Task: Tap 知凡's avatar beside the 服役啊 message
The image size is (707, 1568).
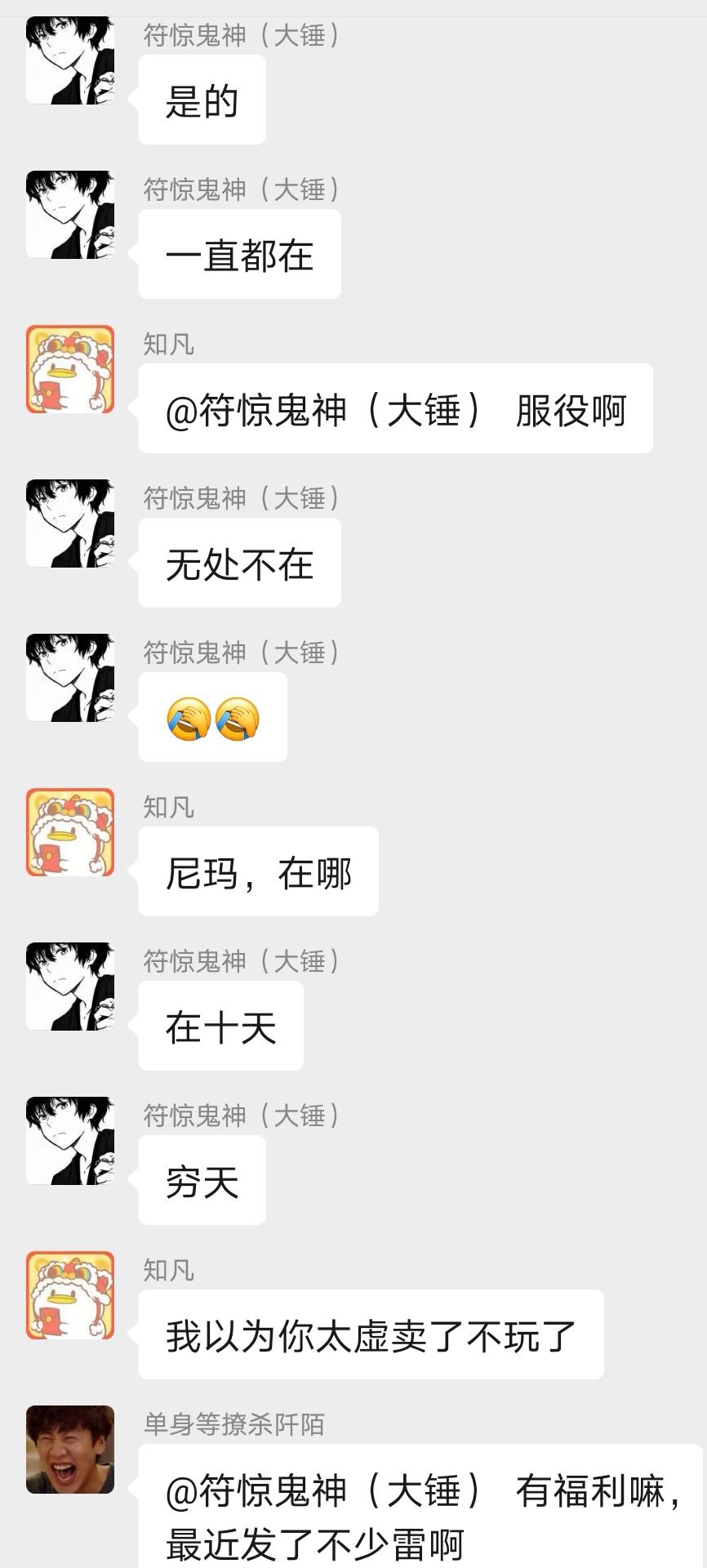Action: 70,369
